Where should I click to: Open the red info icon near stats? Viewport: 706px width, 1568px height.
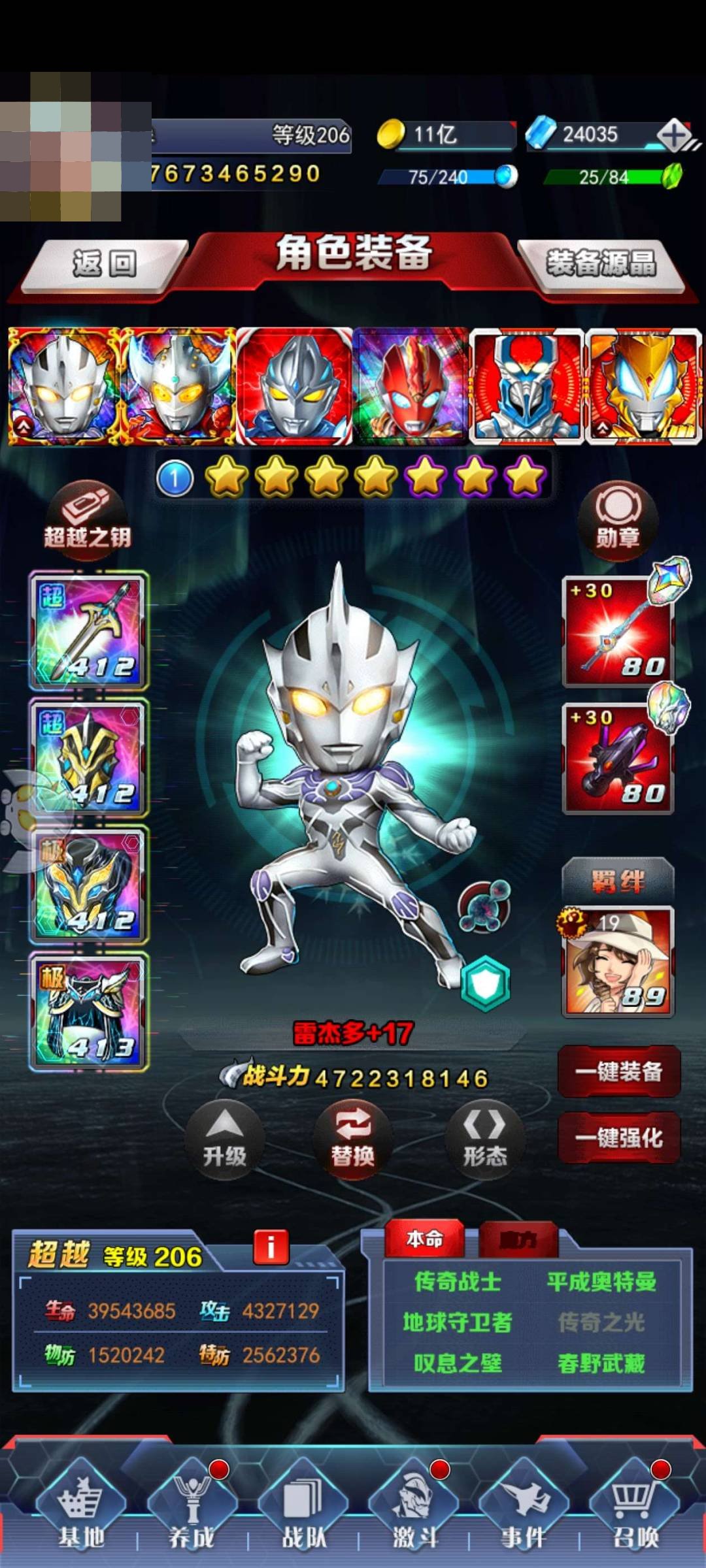click(271, 1247)
